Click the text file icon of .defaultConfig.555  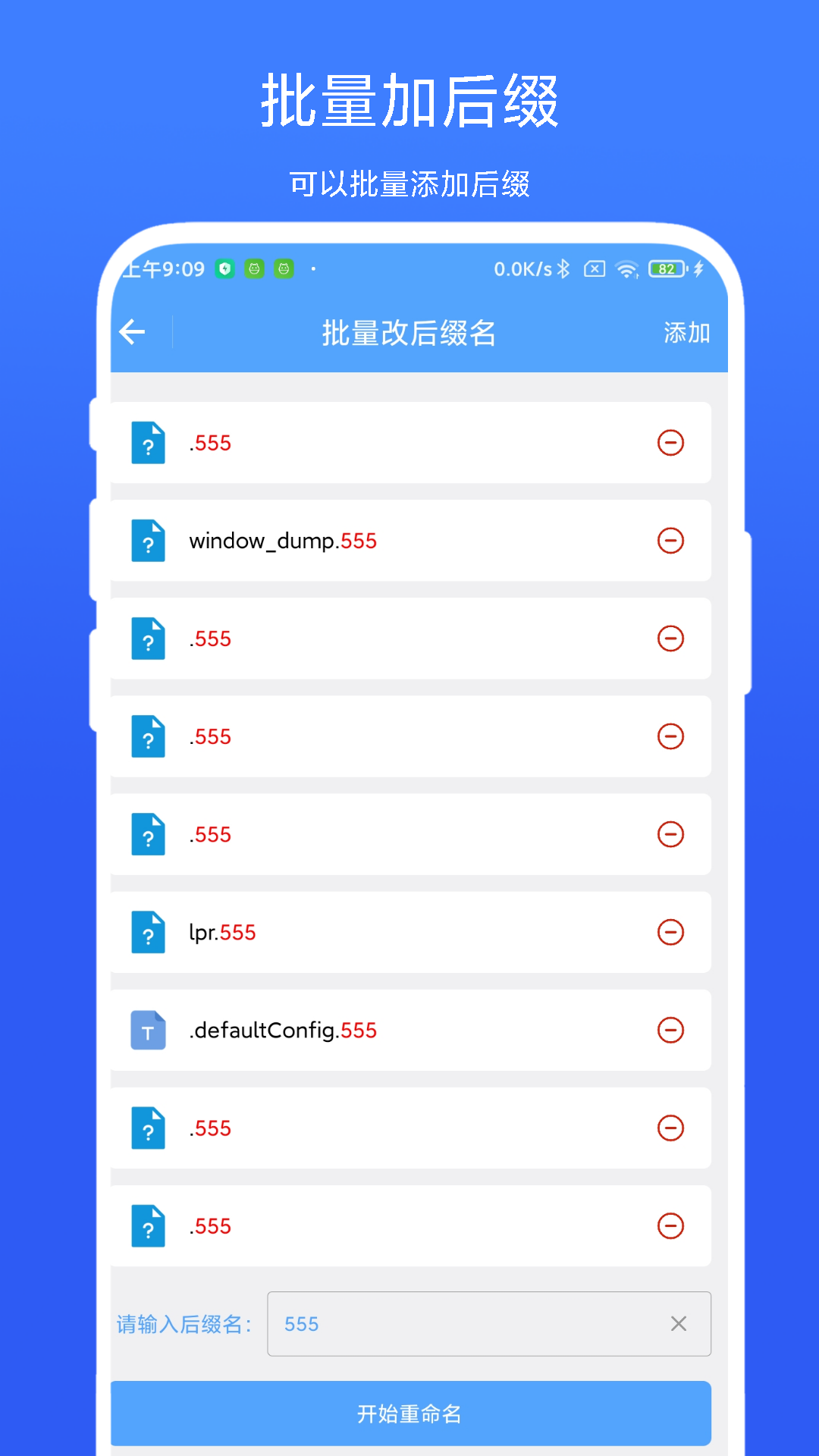point(148,1030)
